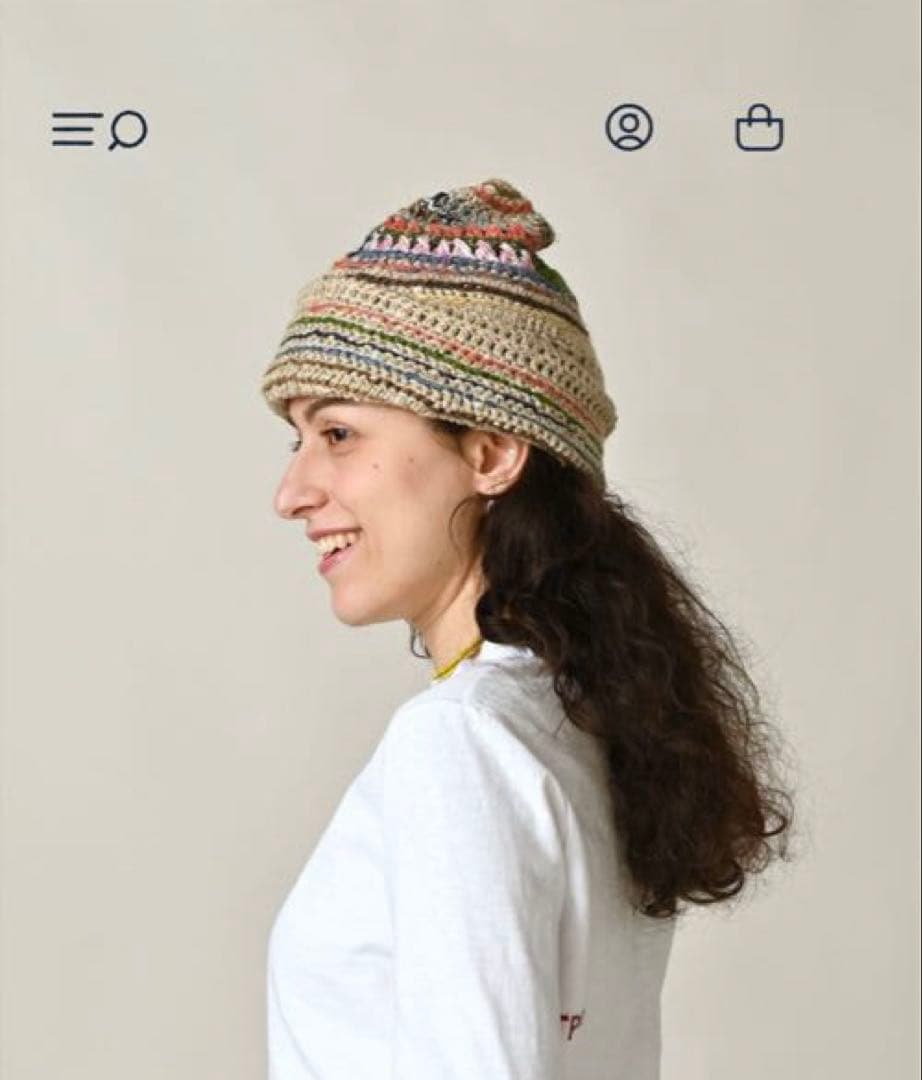Open the account profile icon

(629, 128)
